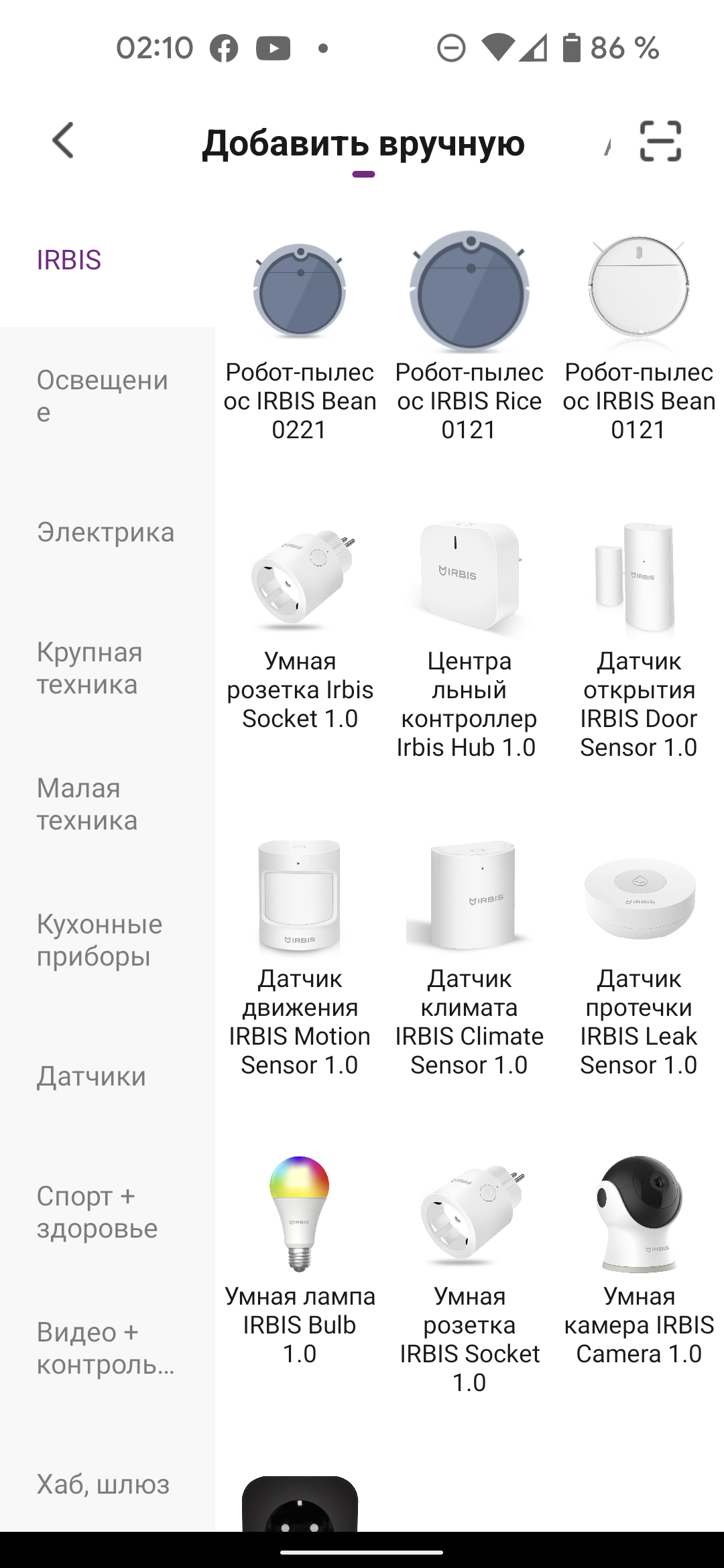Show the Малая техника category

pyautogui.click(x=87, y=804)
